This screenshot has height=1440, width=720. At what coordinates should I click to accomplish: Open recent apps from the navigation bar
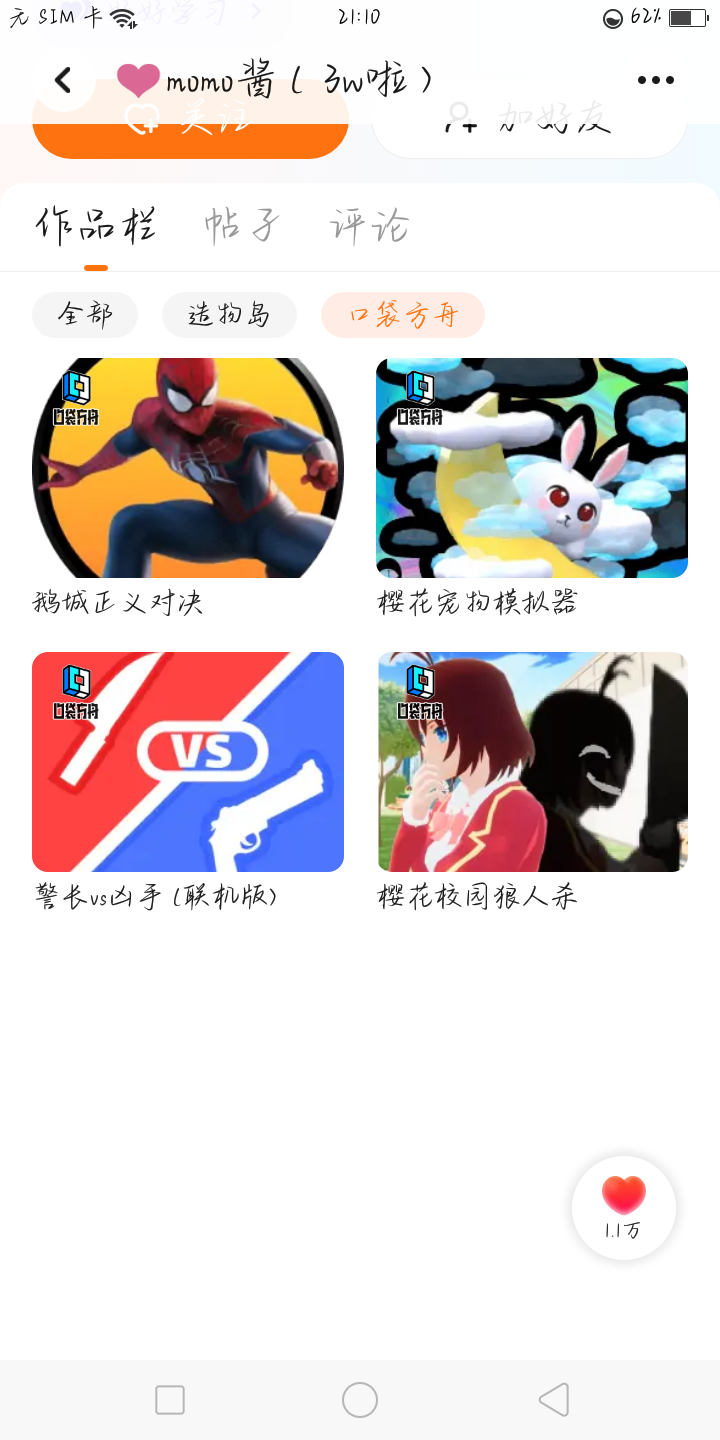point(170,1400)
